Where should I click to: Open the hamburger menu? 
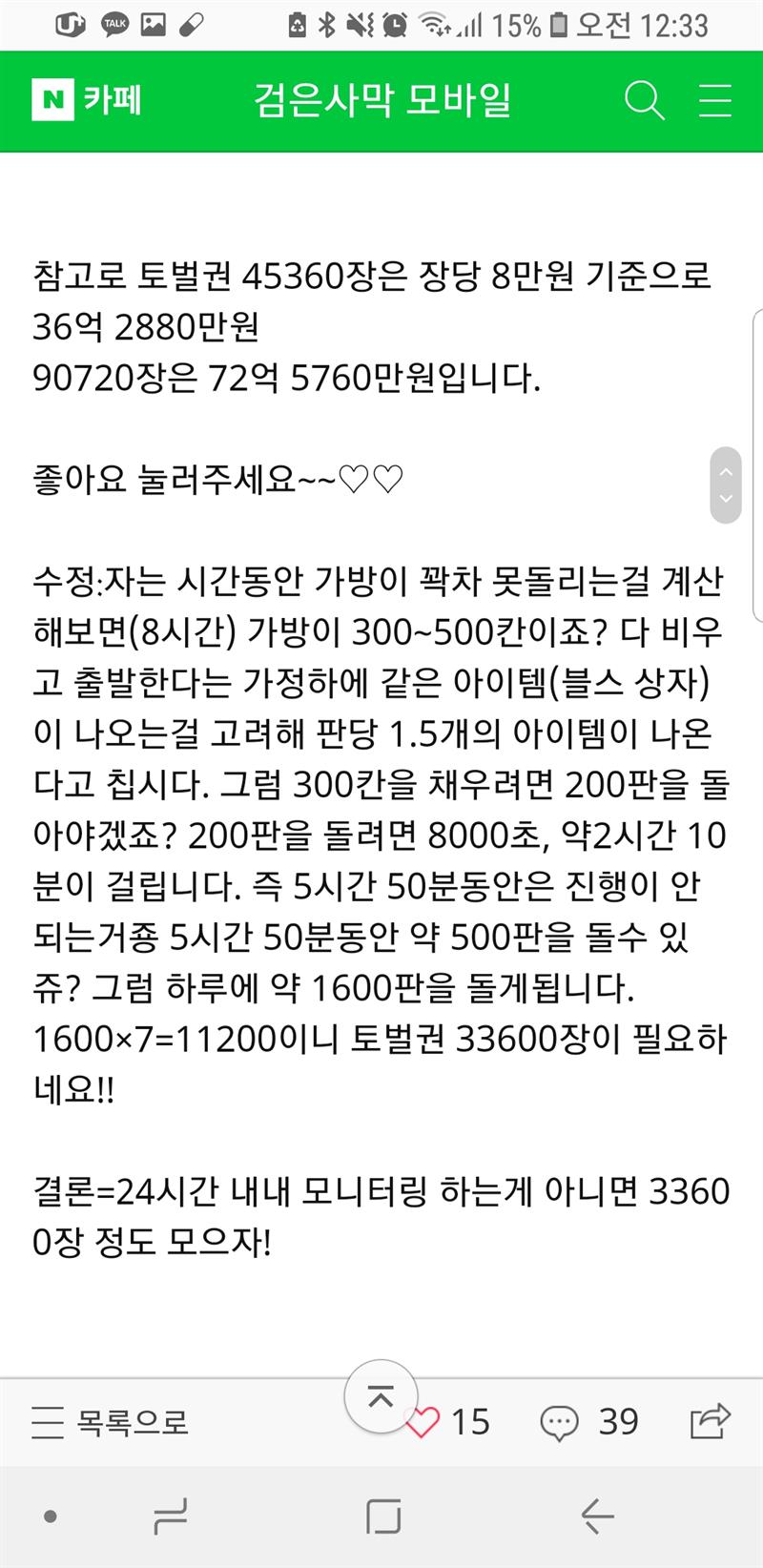point(715,100)
